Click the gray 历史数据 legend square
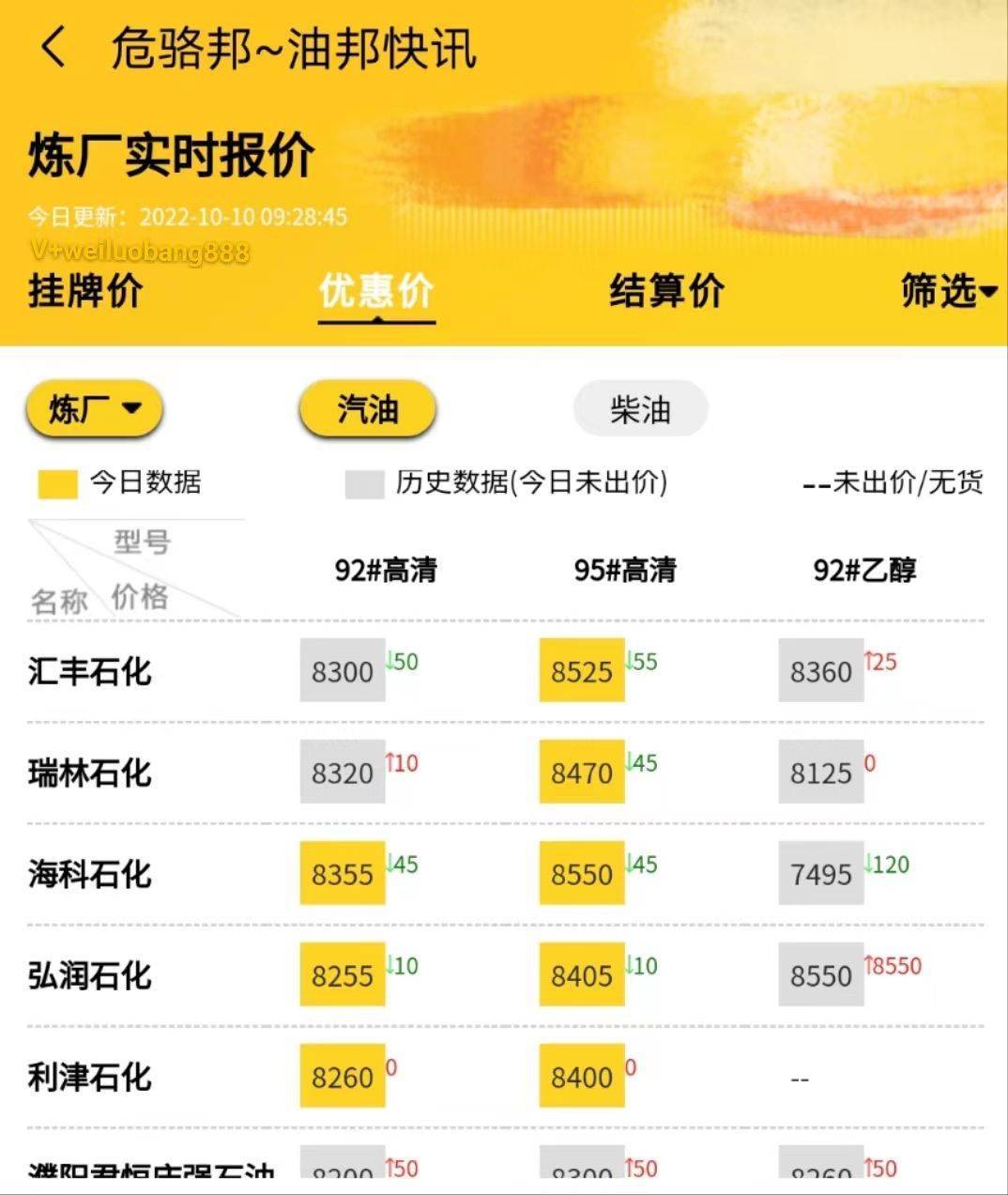The image size is (1008, 1195). click(x=361, y=483)
